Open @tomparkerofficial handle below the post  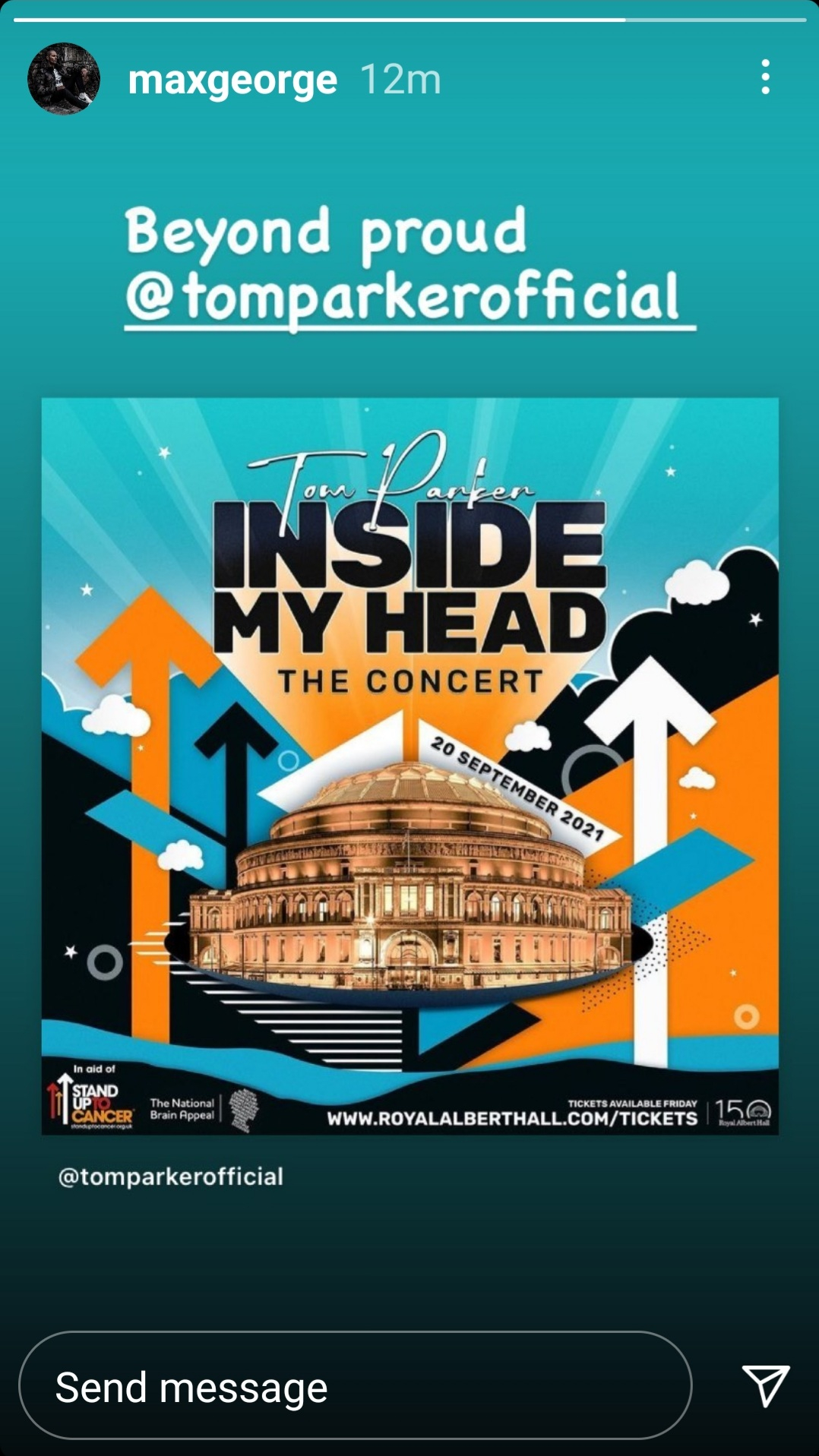point(171,1176)
